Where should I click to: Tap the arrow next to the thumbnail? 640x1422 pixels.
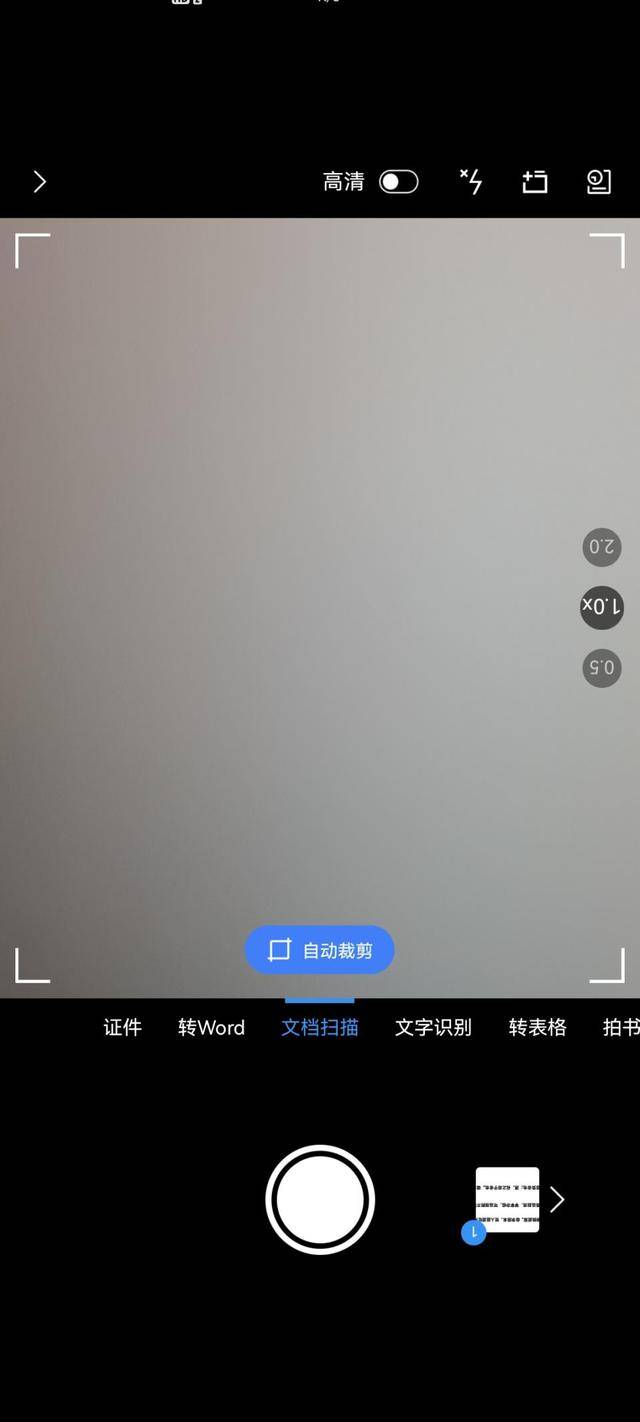pos(558,1199)
